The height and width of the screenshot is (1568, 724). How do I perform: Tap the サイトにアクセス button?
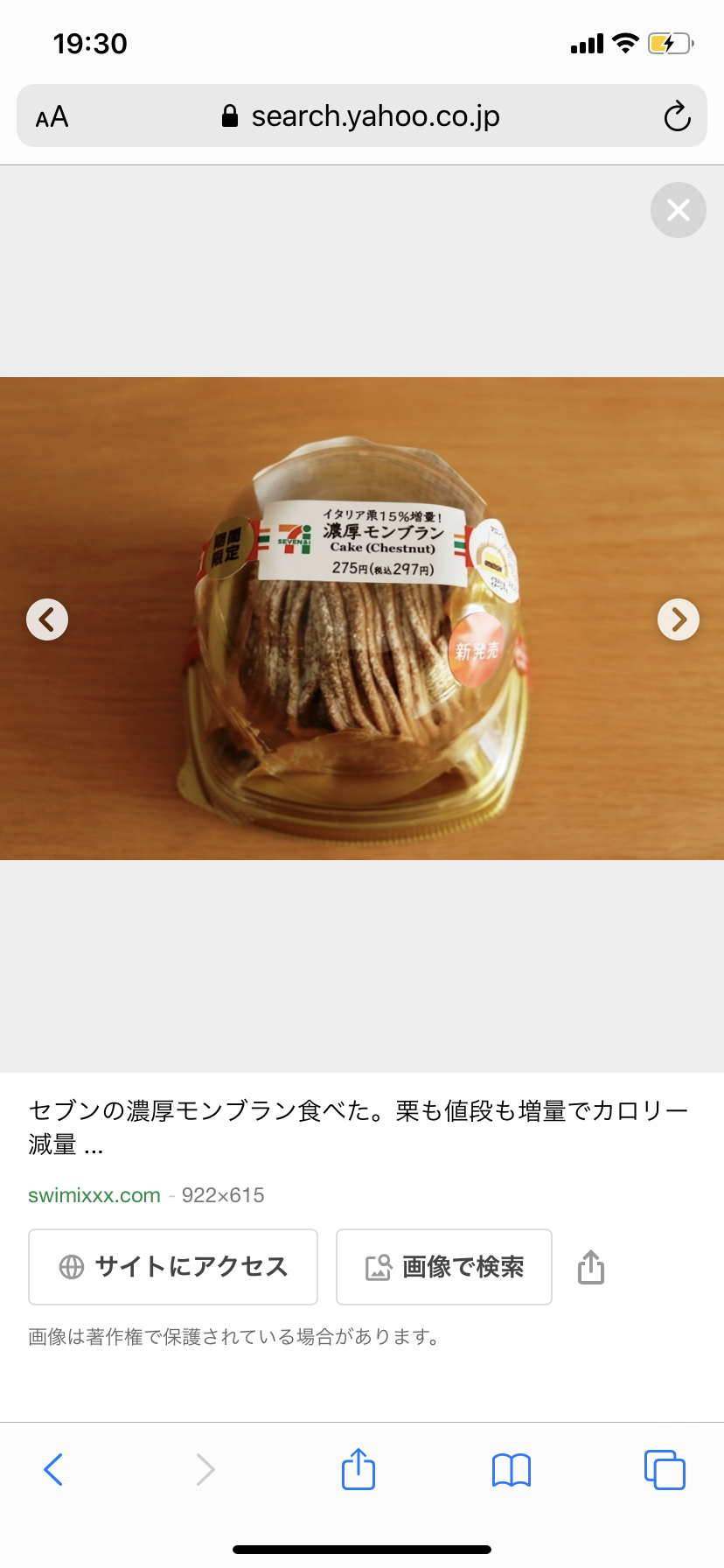pos(173,1267)
